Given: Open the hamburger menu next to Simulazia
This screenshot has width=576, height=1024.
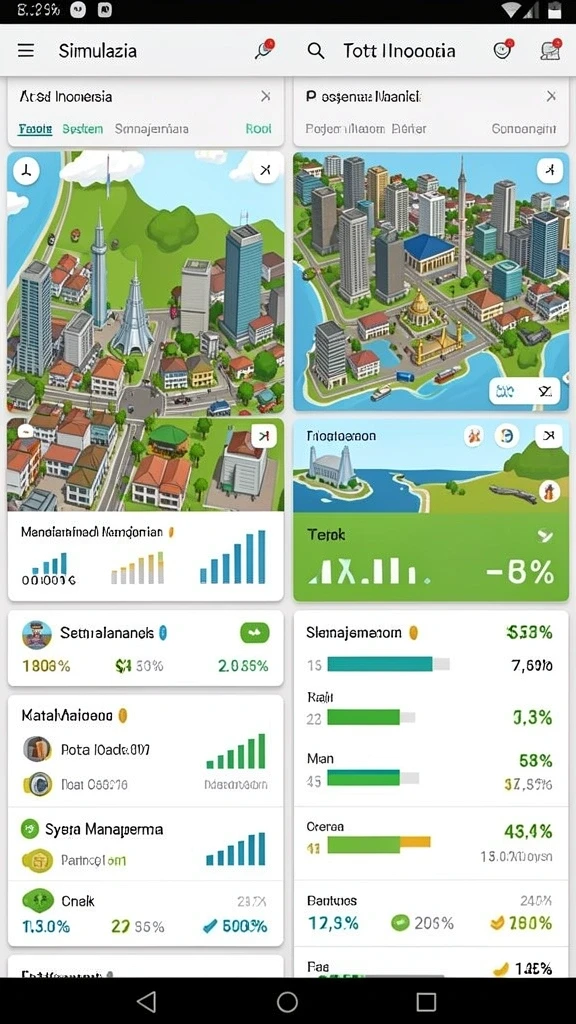Looking at the screenshot, I should click(26, 51).
